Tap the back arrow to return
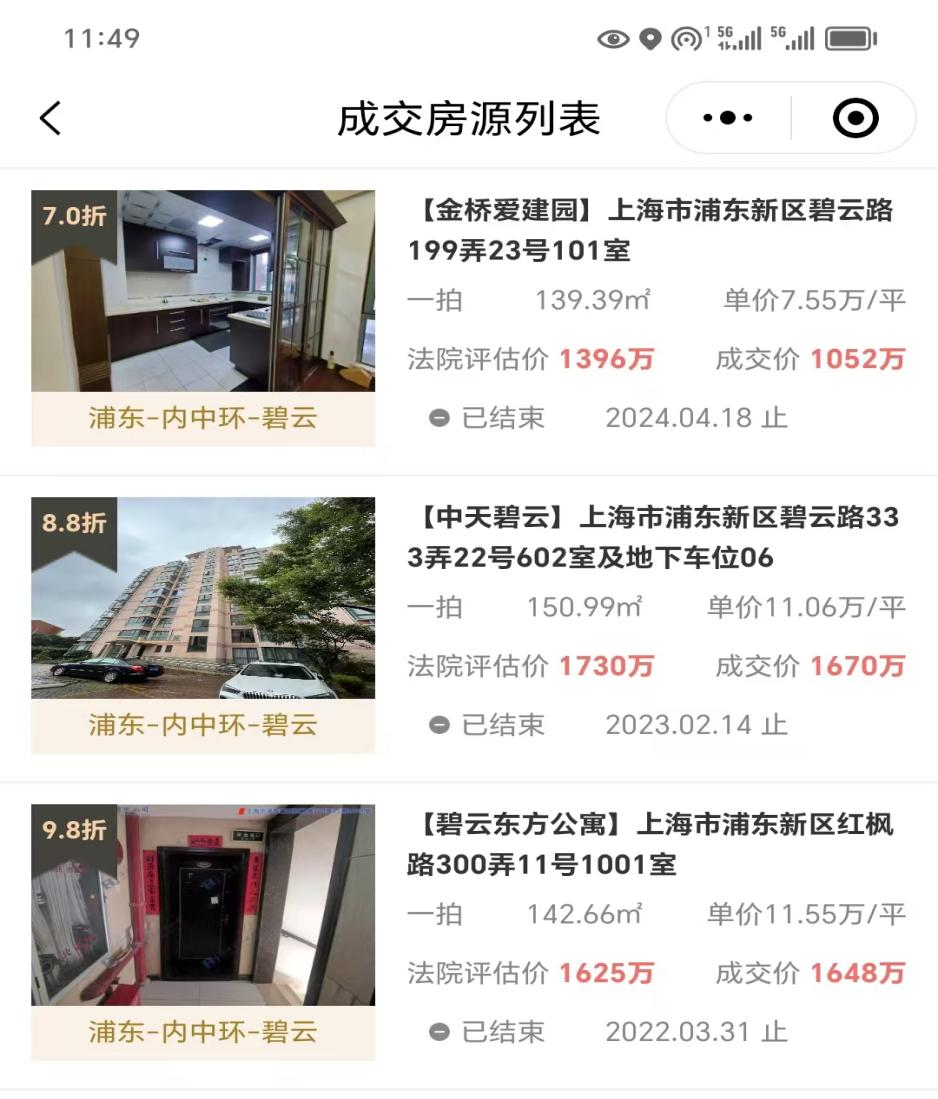 point(47,118)
